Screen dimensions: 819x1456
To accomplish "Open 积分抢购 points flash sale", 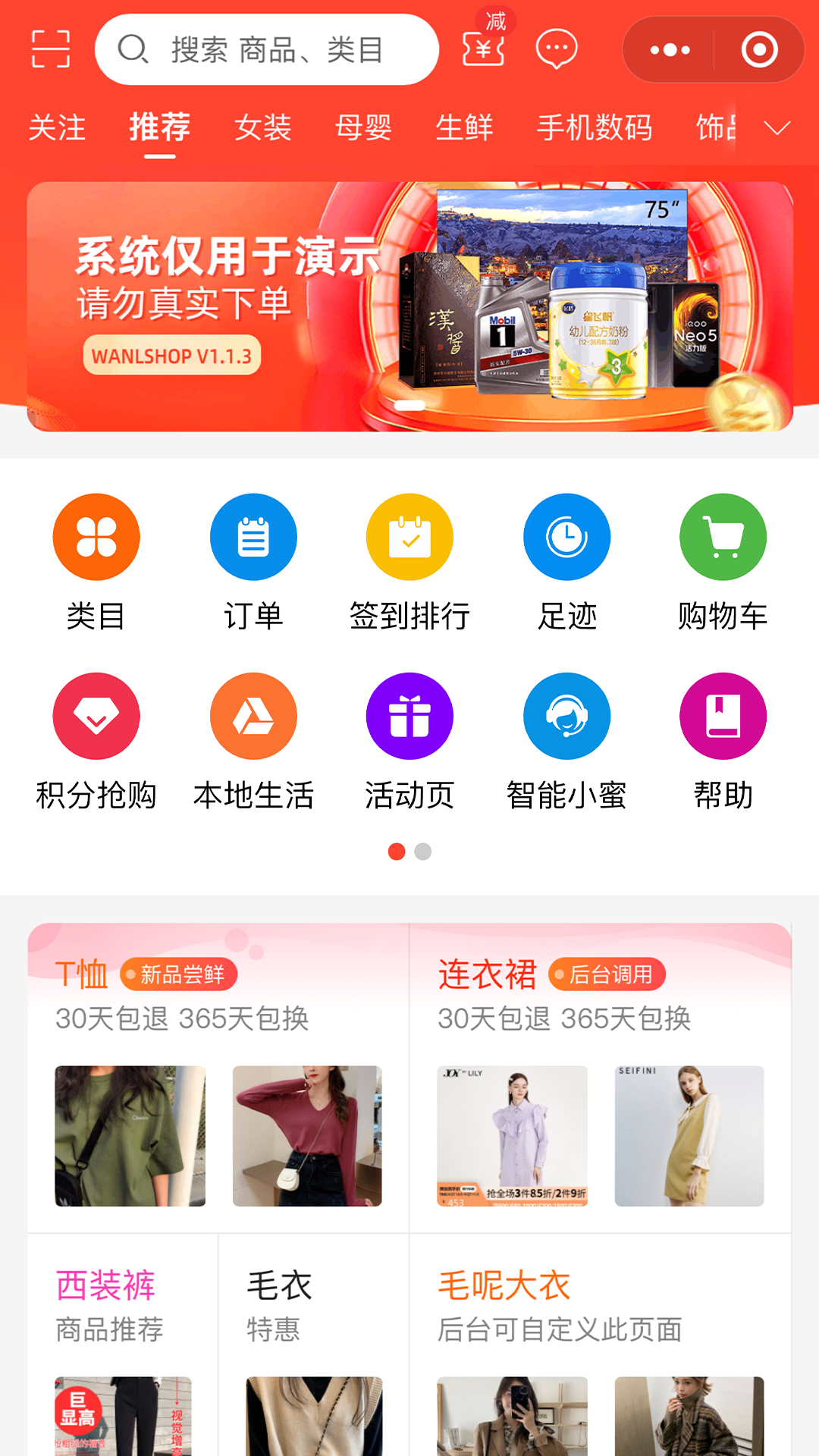I will pos(96,715).
